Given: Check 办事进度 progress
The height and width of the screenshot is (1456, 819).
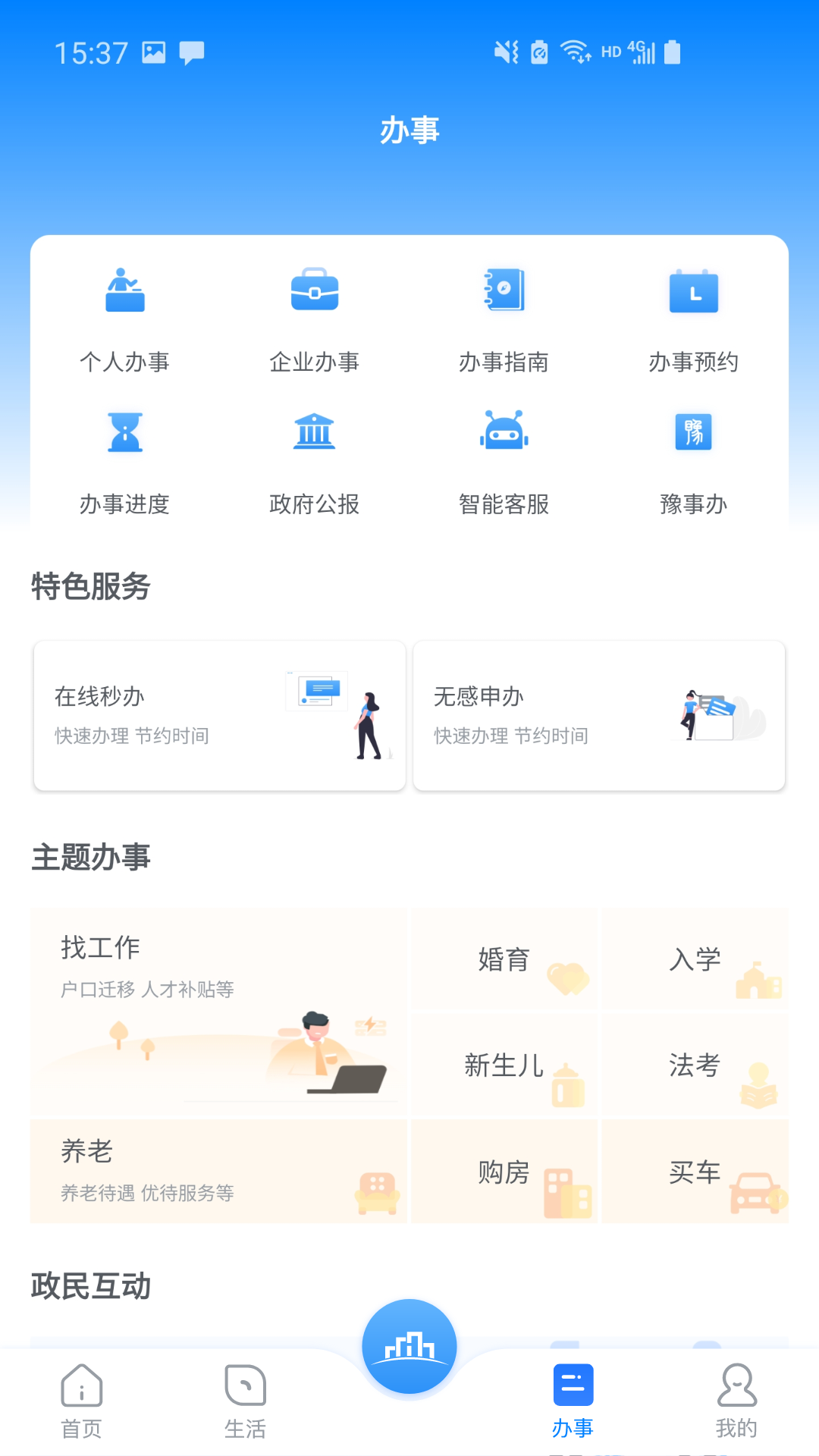Looking at the screenshot, I should [126, 463].
